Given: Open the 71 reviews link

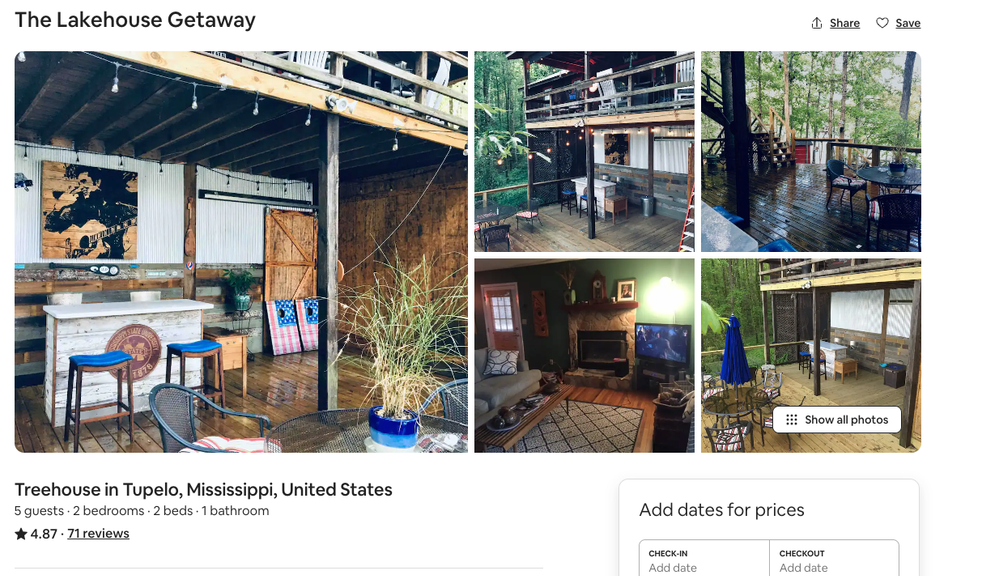Looking at the screenshot, I should coord(98,534).
